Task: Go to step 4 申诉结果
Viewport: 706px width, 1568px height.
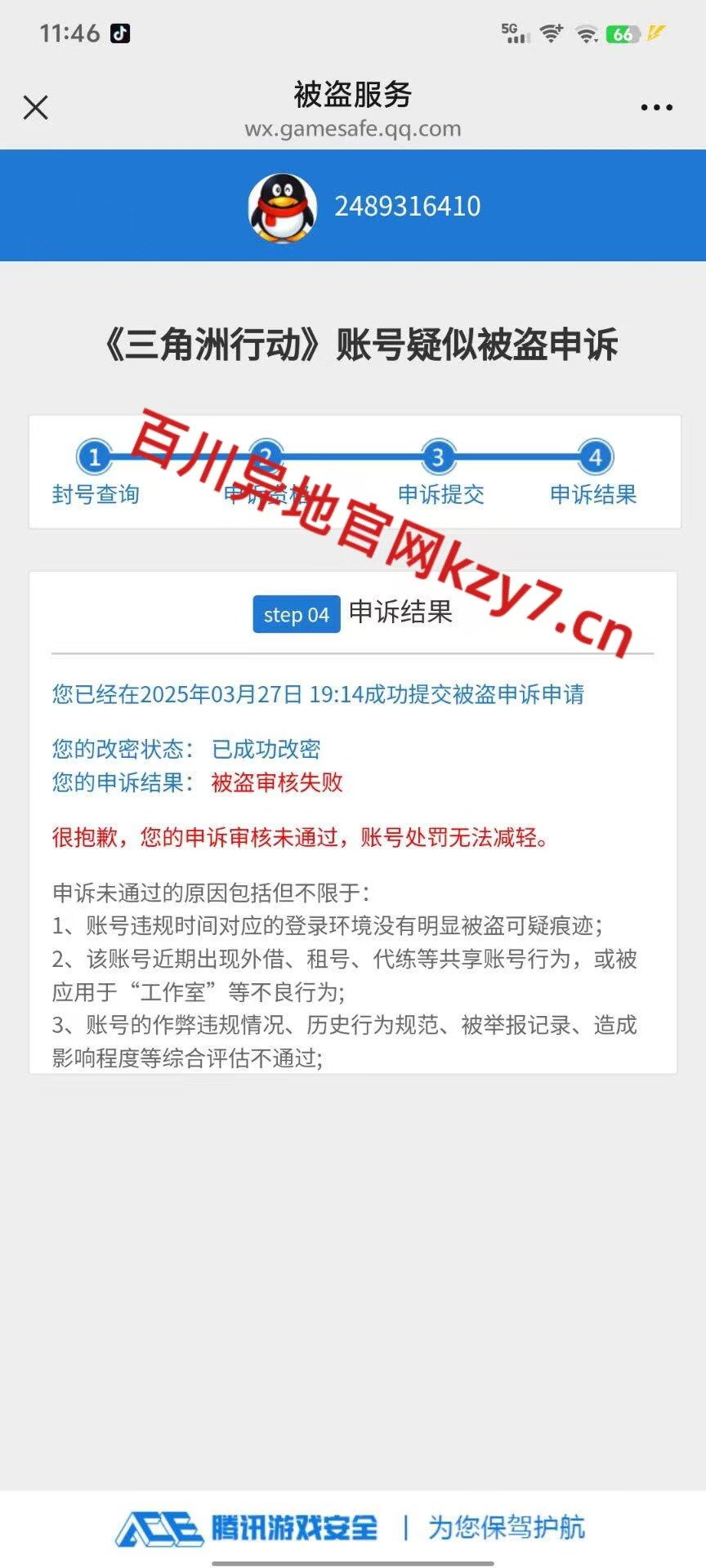Action: (593, 473)
